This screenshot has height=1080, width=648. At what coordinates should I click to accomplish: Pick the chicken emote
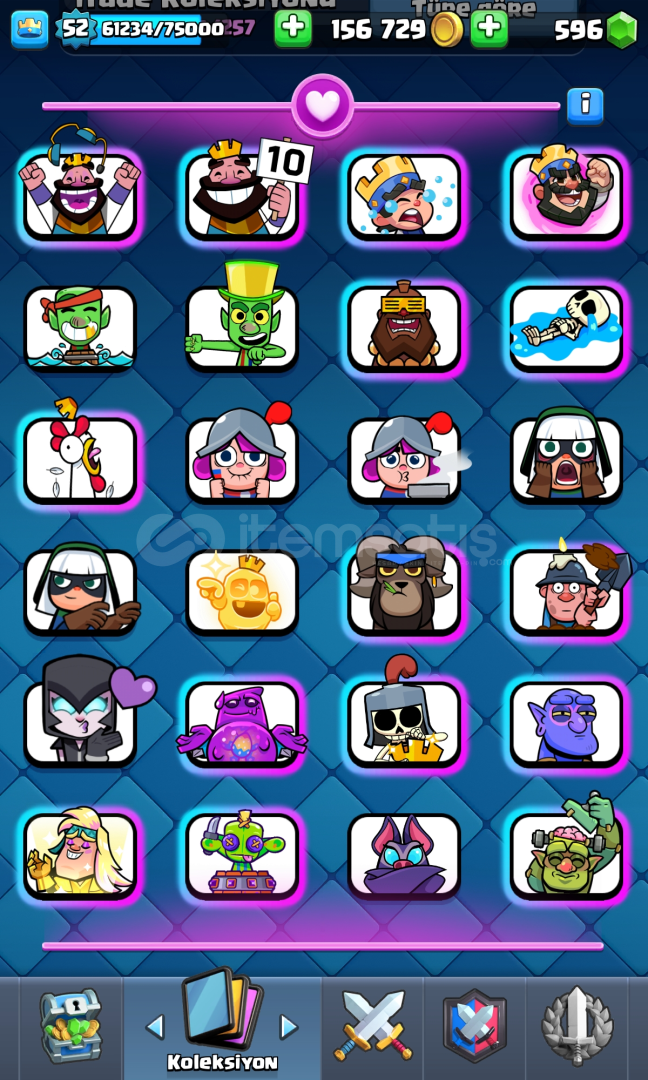point(81,454)
